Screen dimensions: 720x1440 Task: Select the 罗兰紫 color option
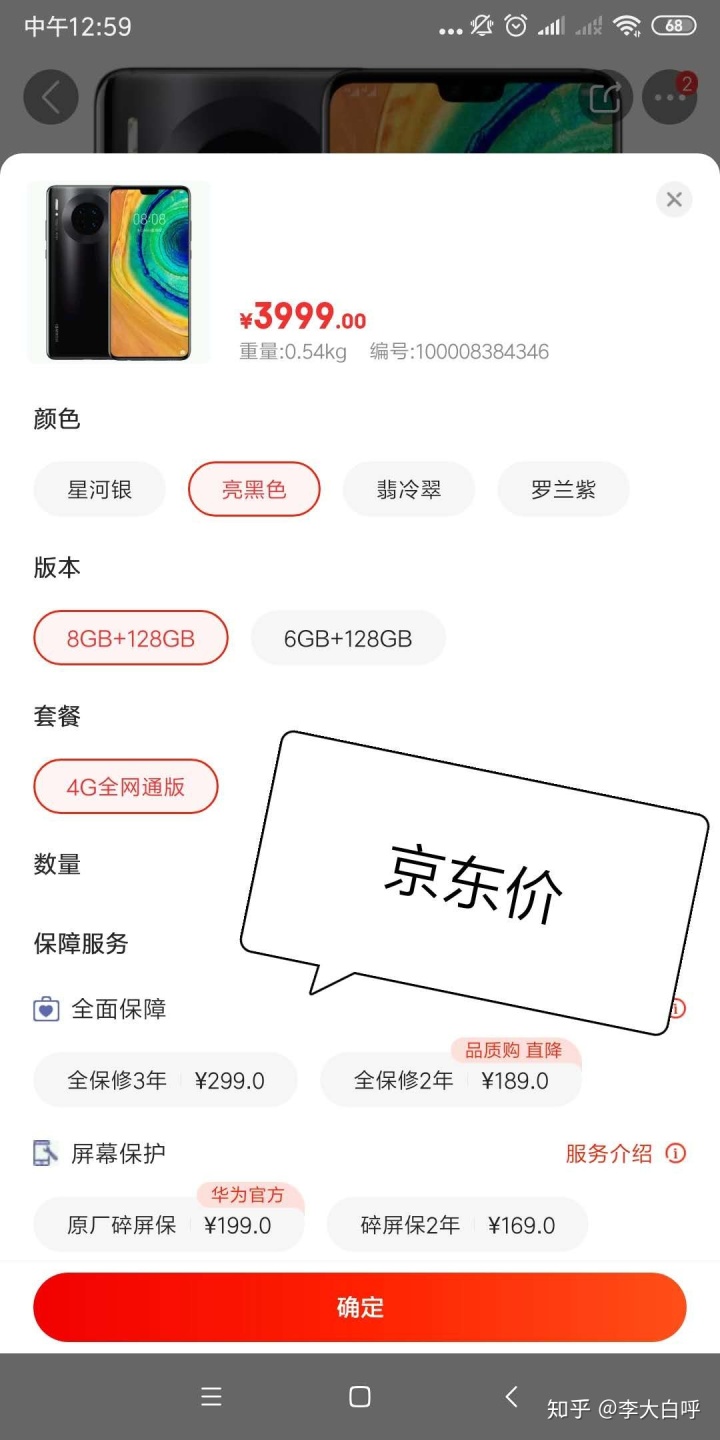point(563,489)
